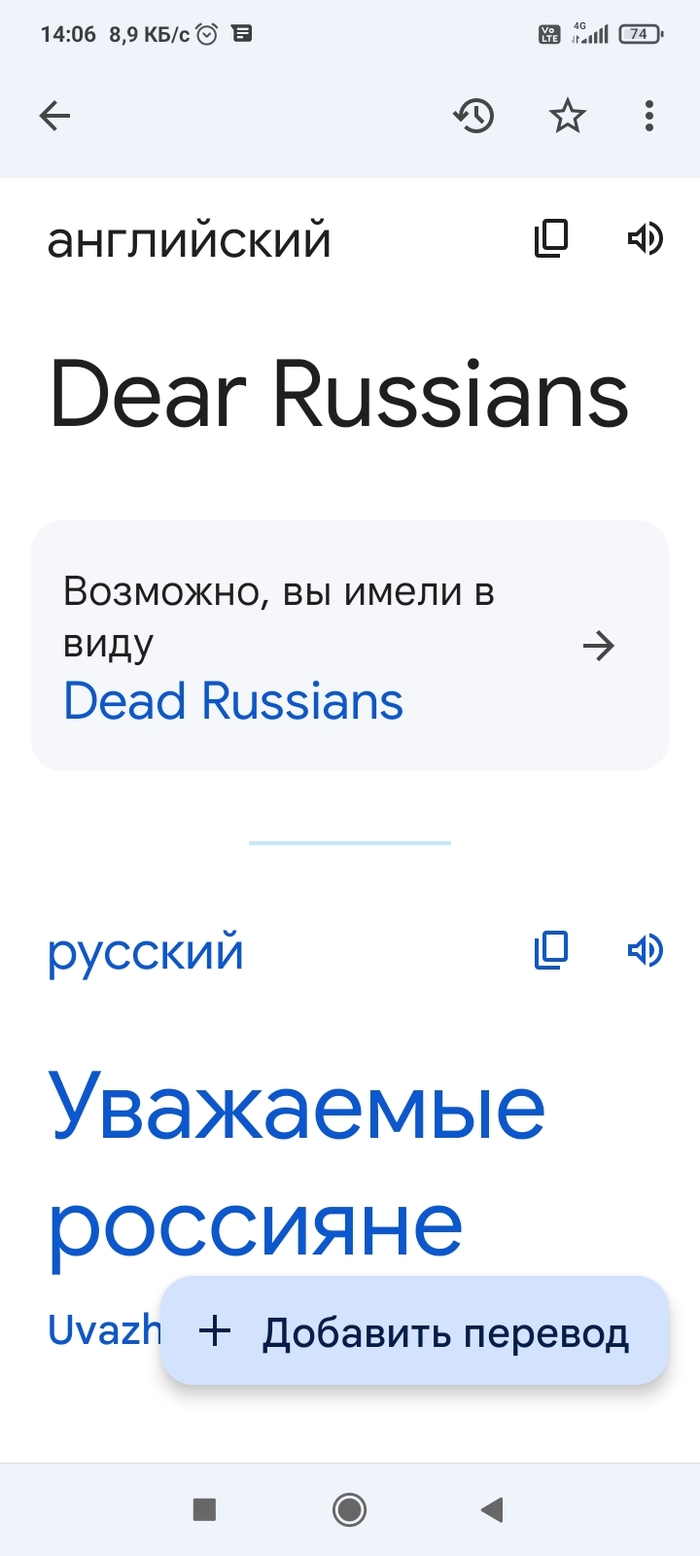This screenshot has height=1556, width=700.
Task: Listen to the English pronunciation
Action: 645,239
